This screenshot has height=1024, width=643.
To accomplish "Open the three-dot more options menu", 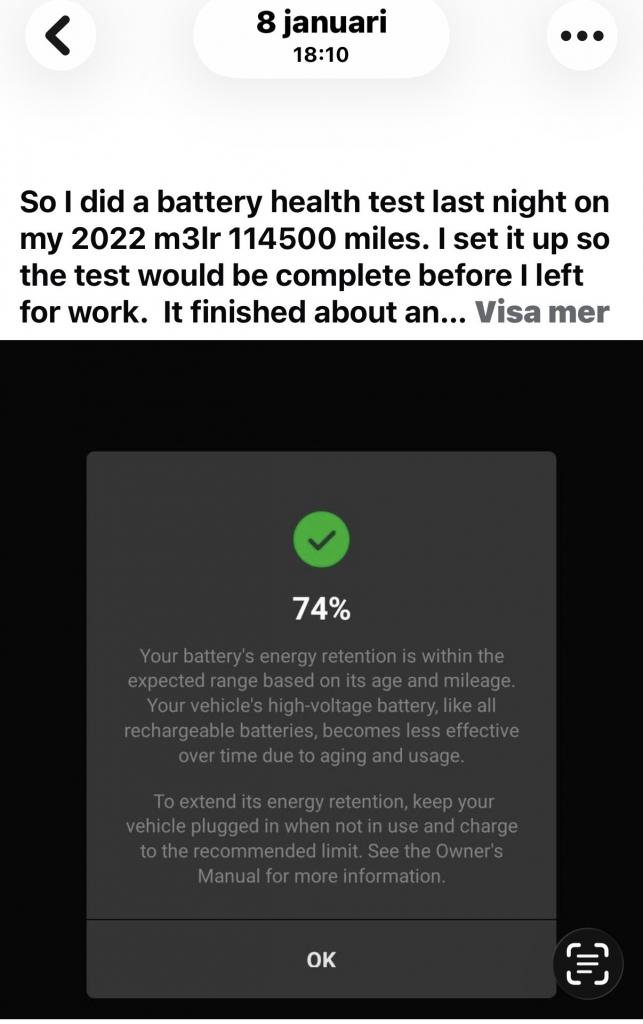I will (x=582, y=36).
